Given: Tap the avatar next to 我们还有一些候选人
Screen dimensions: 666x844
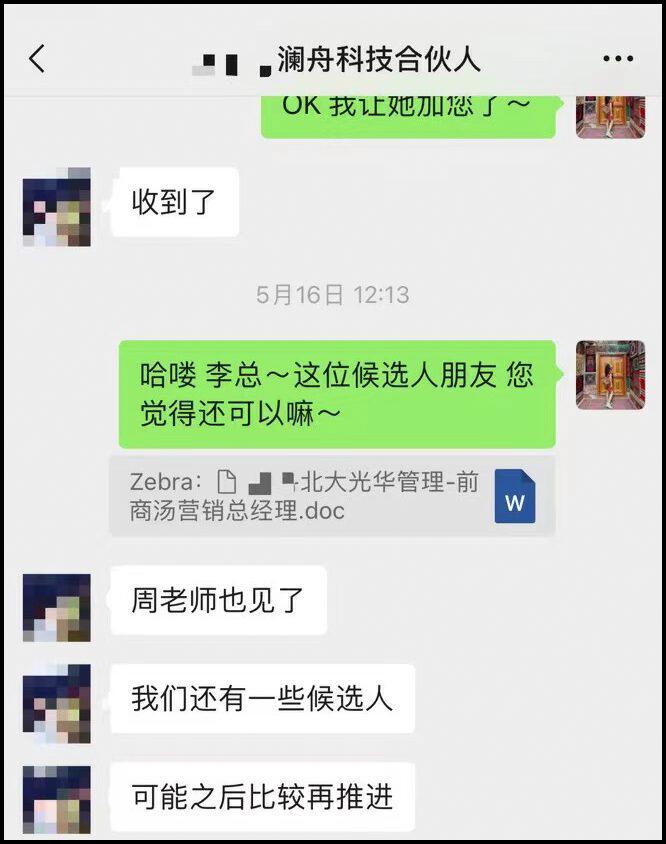Looking at the screenshot, I should (57, 698).
